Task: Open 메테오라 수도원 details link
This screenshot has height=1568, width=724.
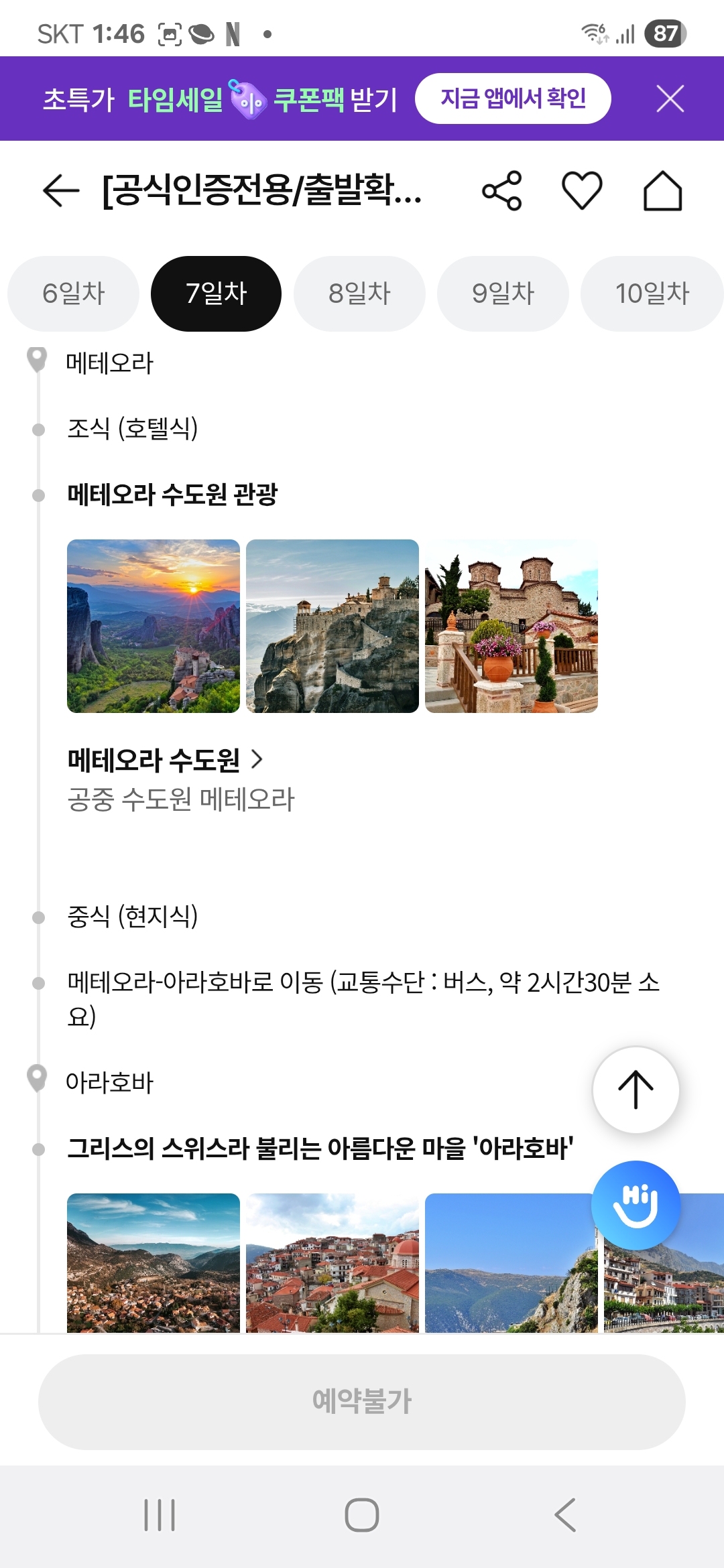Action: point(165,760)
